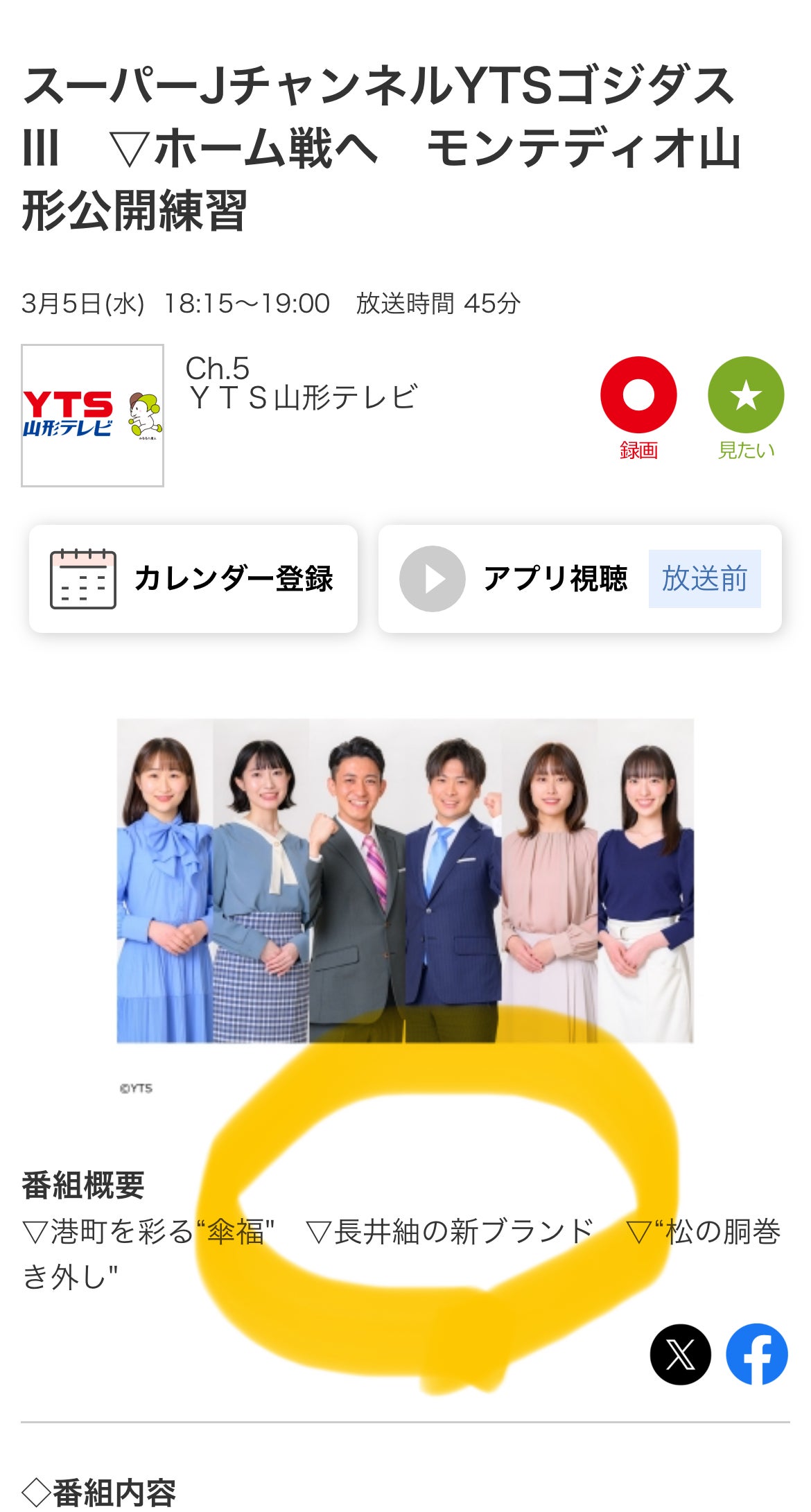Share this program on Facebook

(756, 1355)
